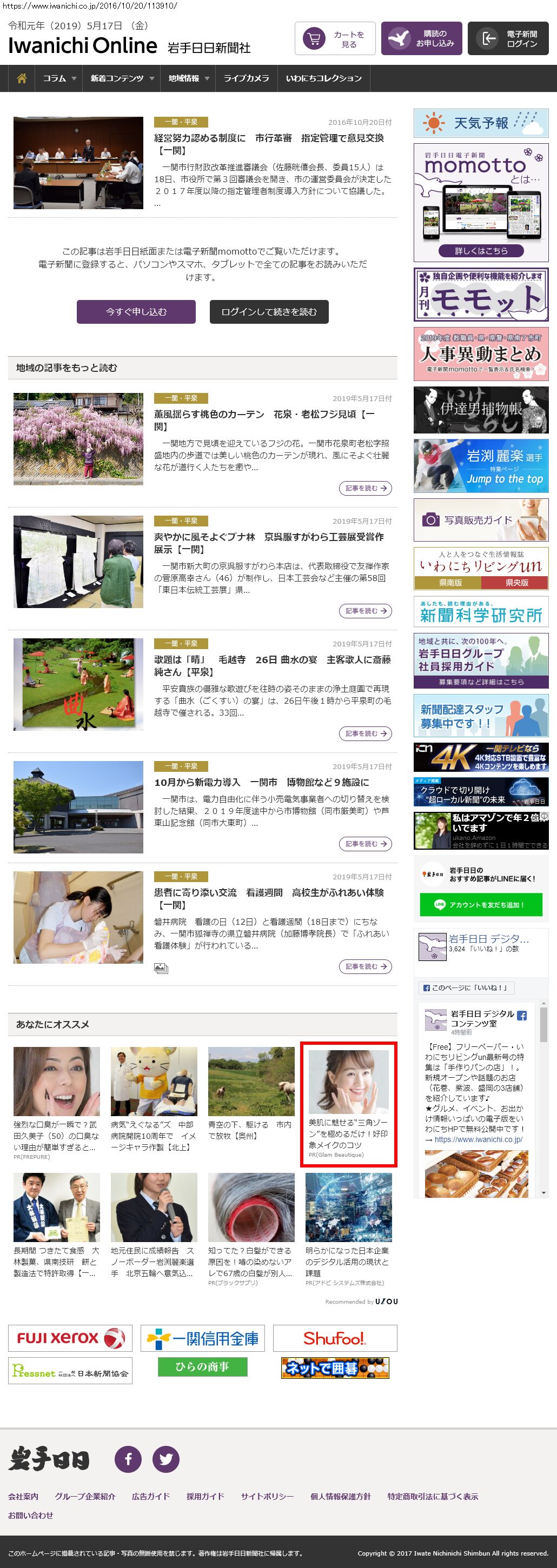The image size is (557, 1568).
Task: Open Facebook icon in footer
Action: pyautogui.click(x=128, y=1459)
